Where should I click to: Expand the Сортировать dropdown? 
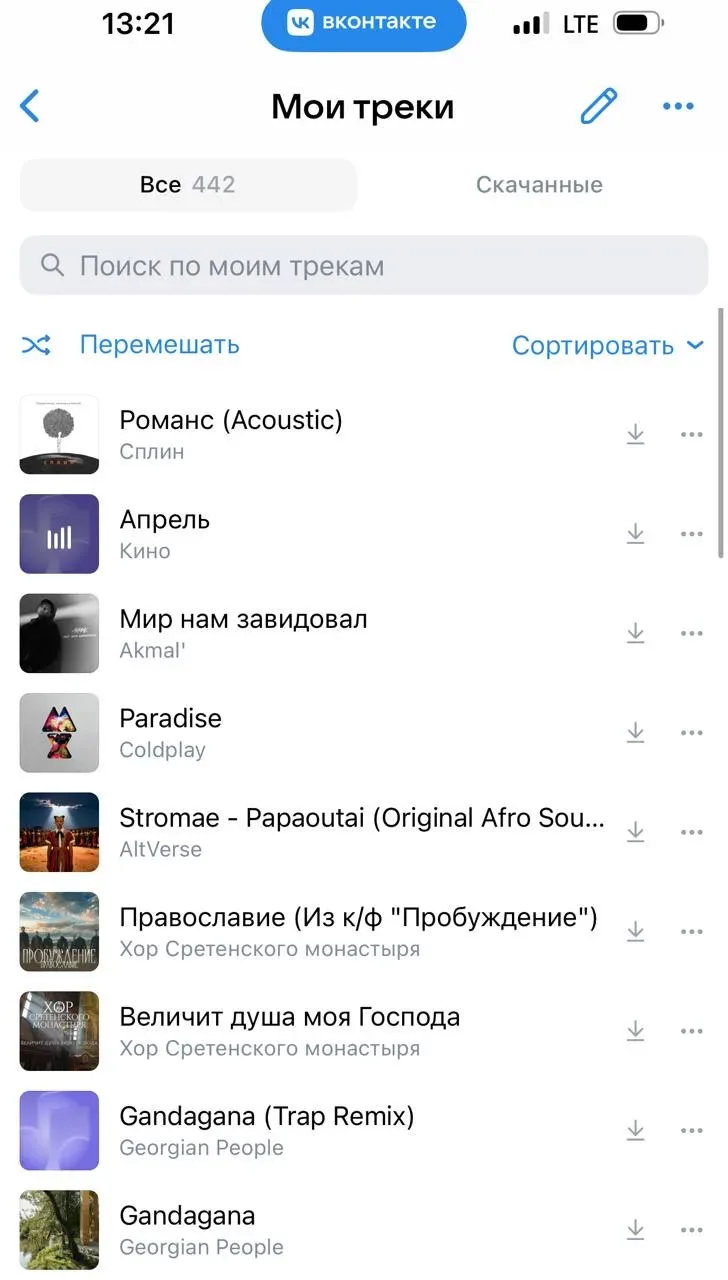tap(608, 346)
